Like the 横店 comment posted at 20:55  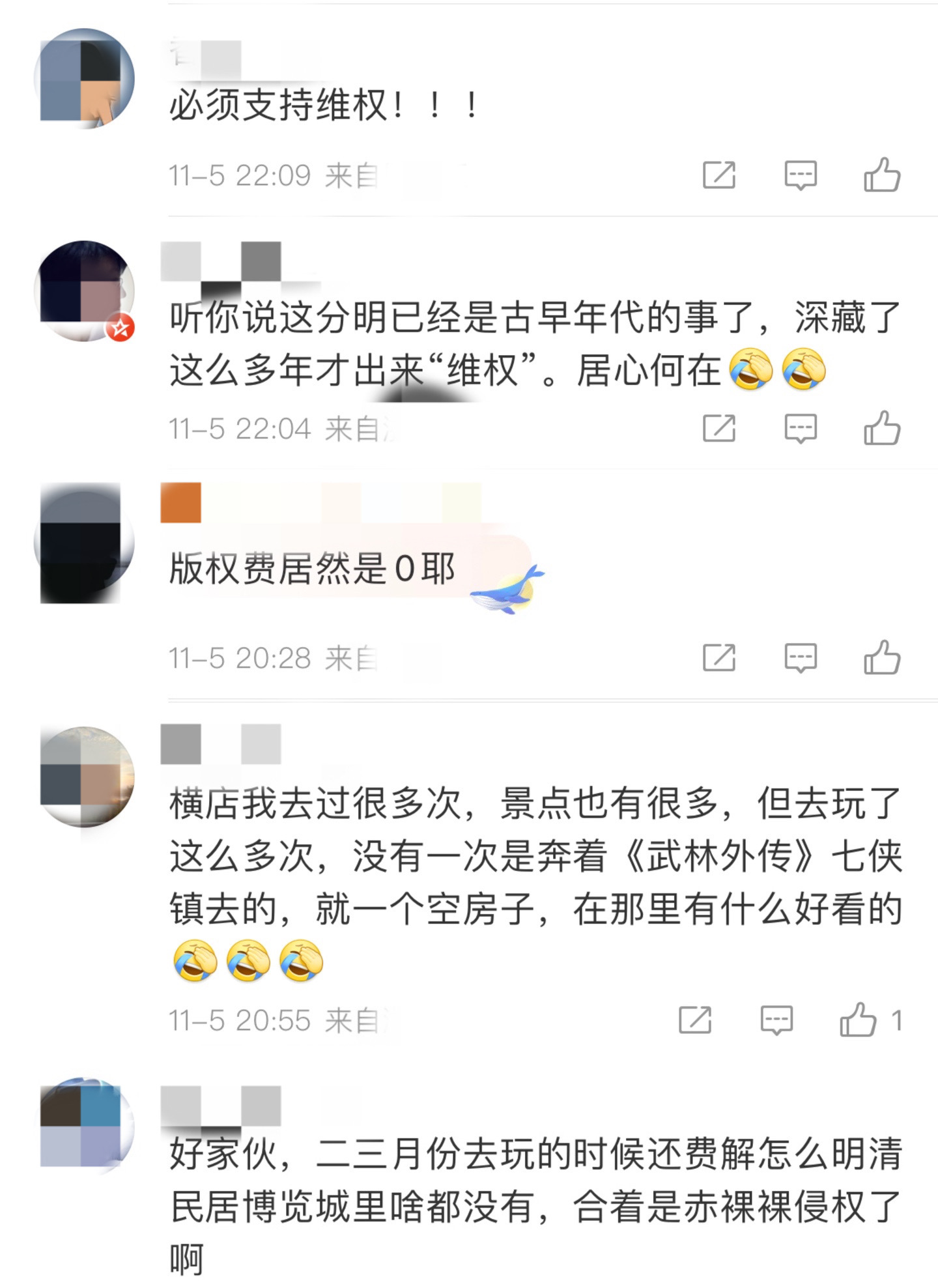tap(858, 1020)
